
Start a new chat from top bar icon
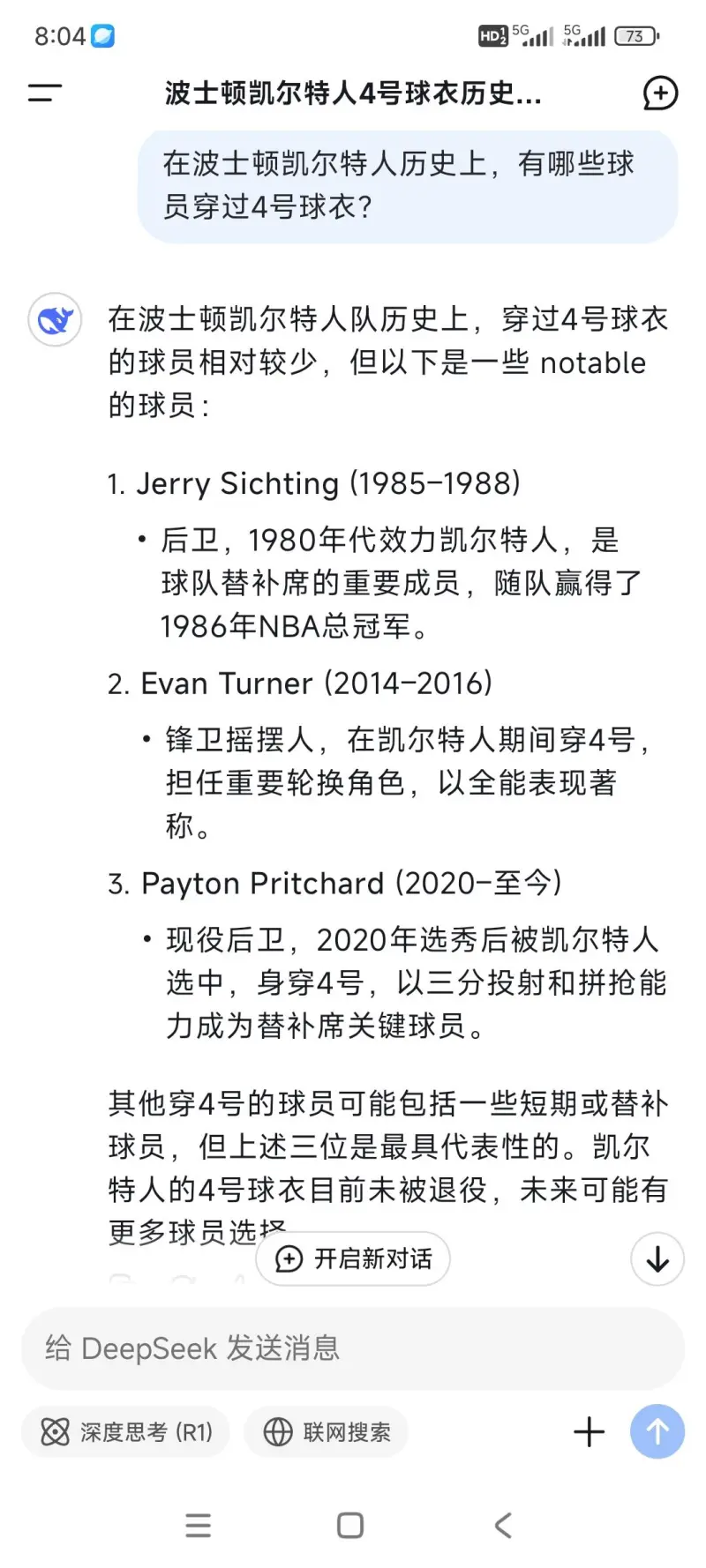tap(660, 93)
